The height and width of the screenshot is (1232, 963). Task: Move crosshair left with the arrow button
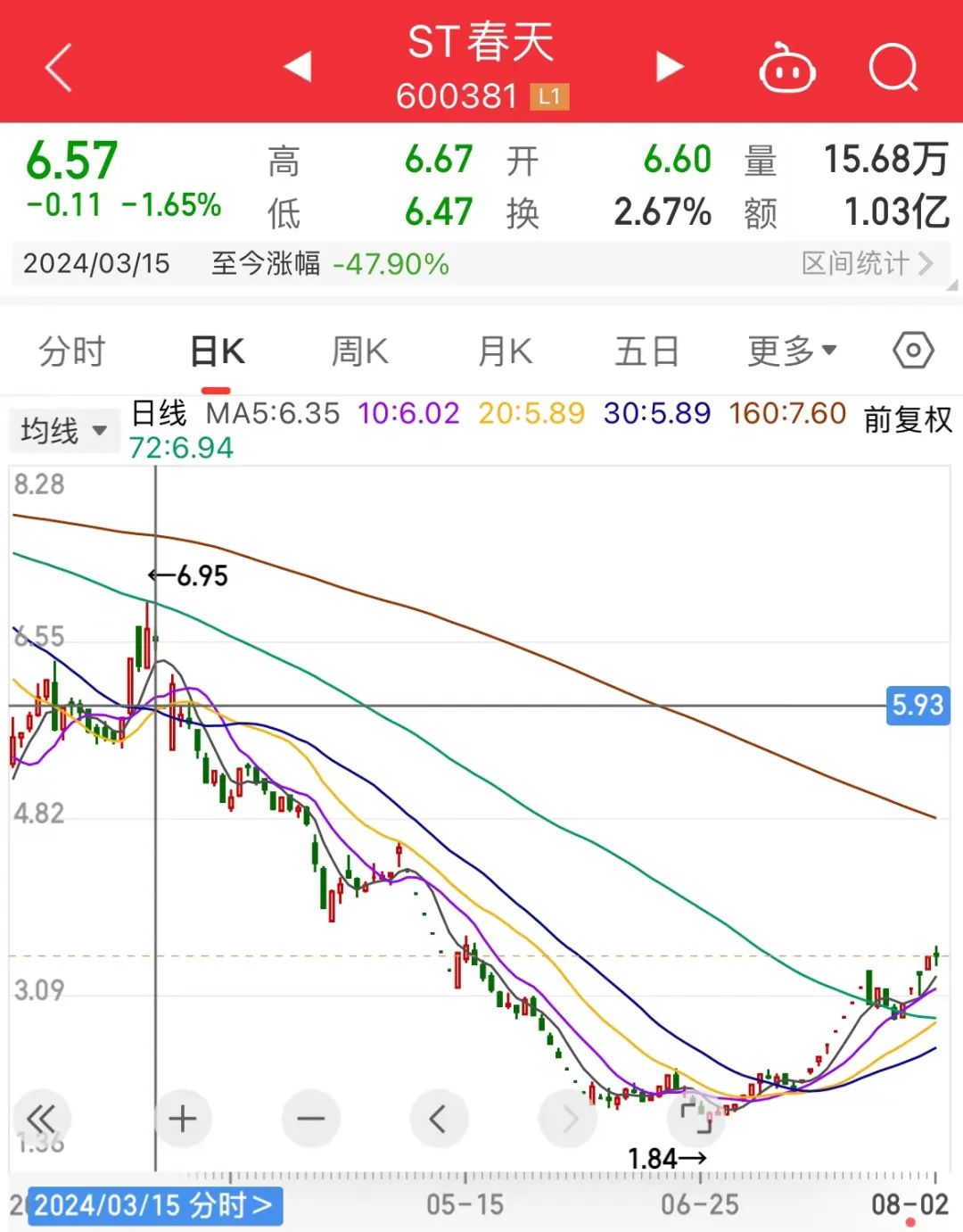coord(438,1119)
